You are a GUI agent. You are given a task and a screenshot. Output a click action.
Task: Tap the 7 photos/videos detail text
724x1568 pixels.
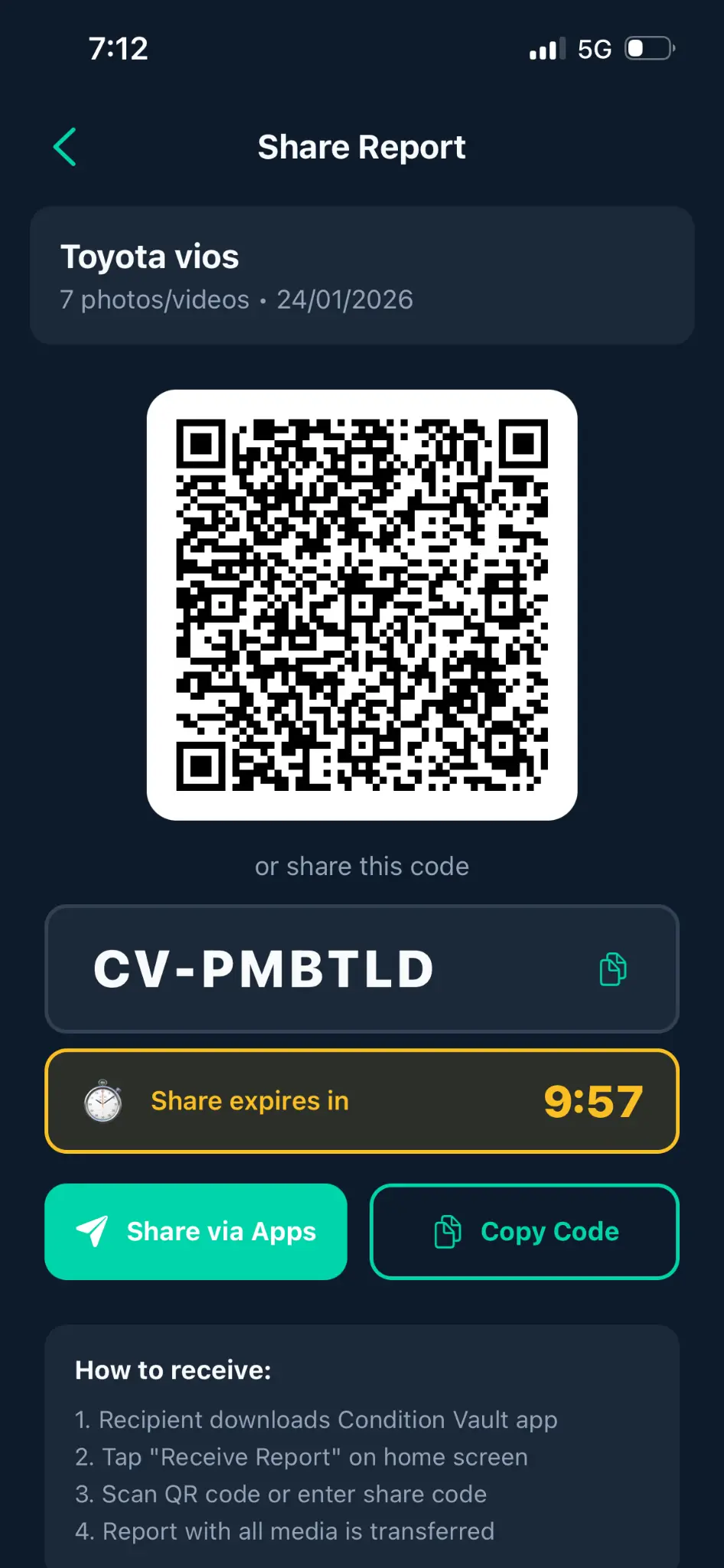154,300
